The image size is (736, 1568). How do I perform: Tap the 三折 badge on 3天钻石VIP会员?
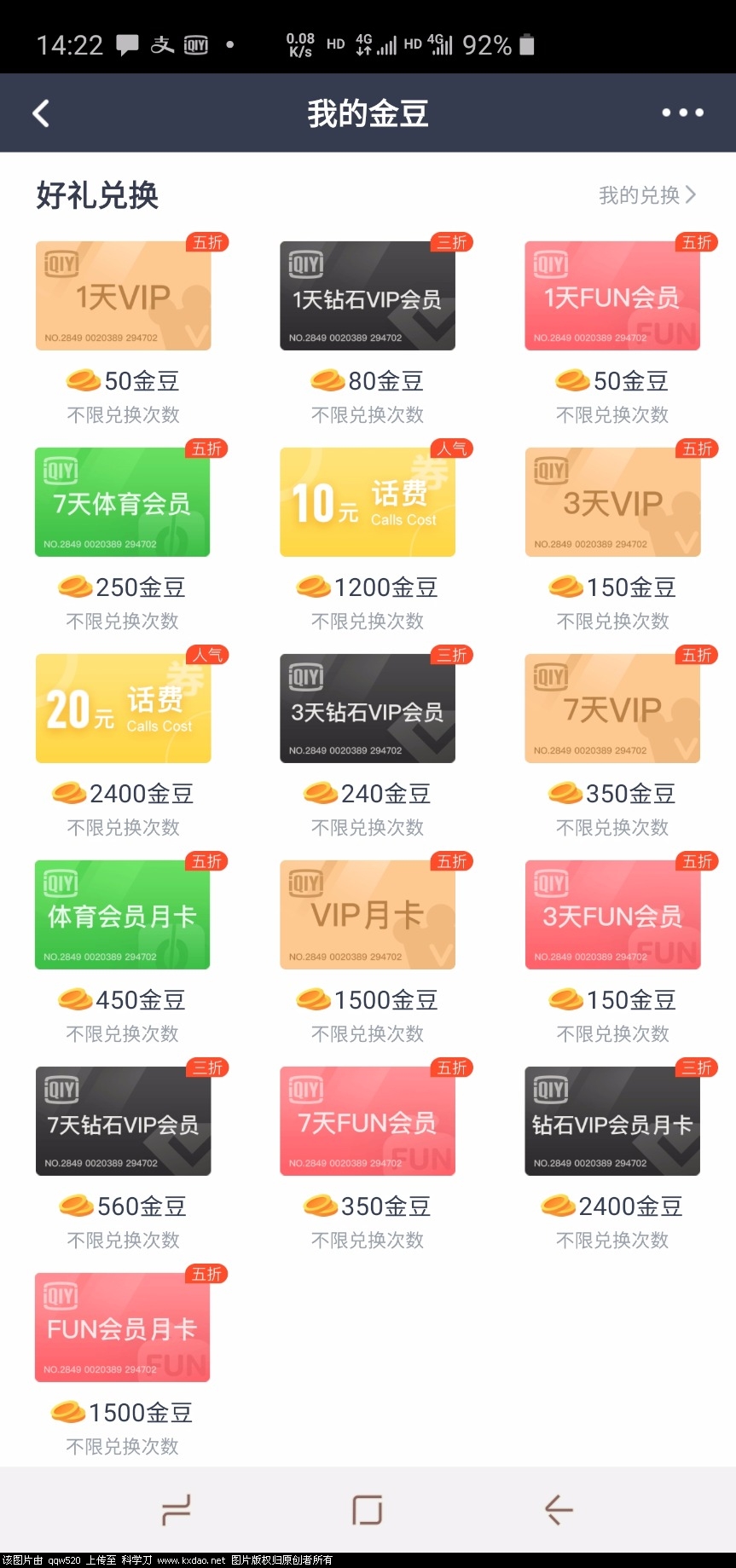pyautogui.click(x=452, y=655)
